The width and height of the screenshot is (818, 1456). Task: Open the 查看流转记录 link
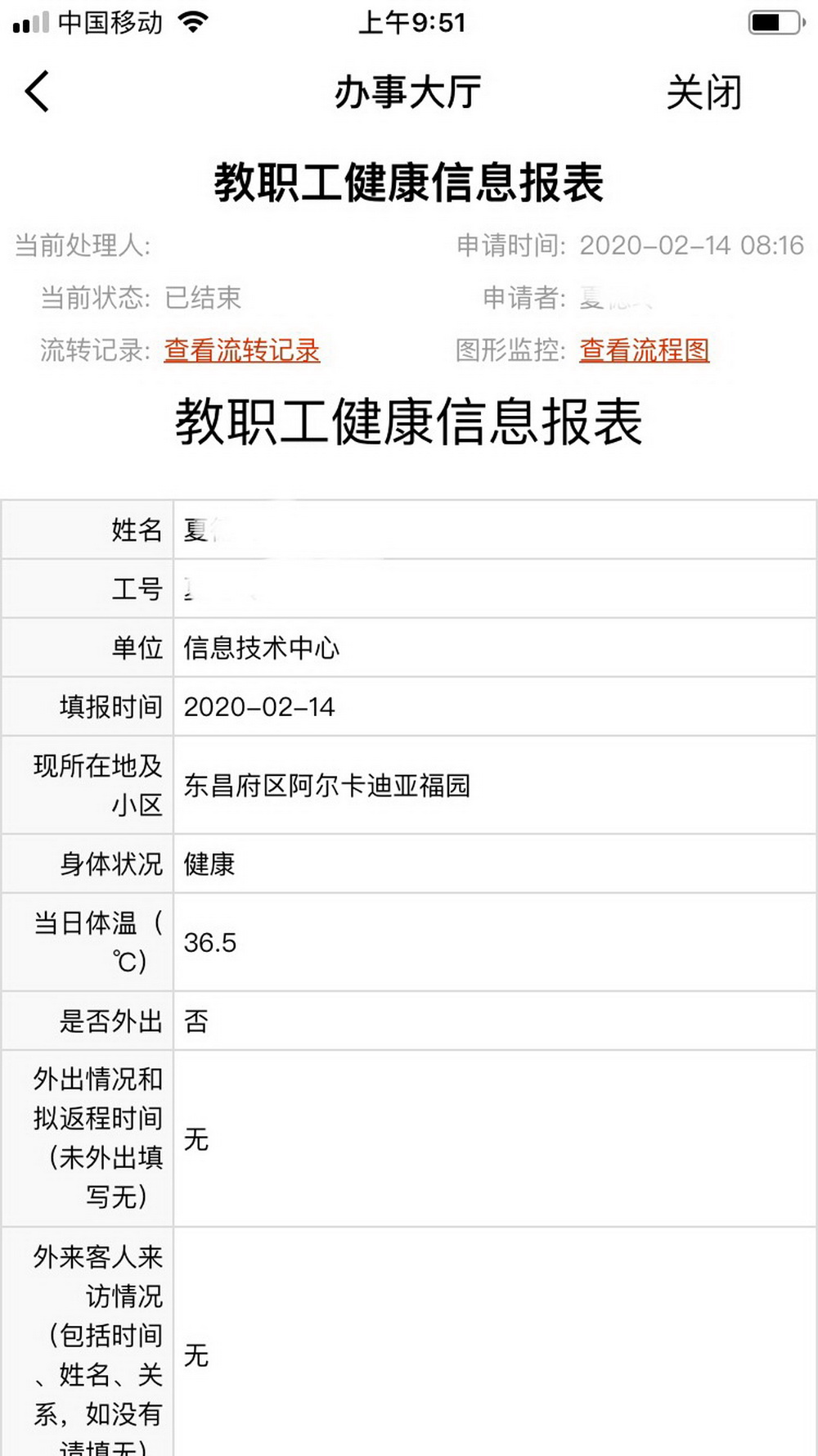(241, 350)
